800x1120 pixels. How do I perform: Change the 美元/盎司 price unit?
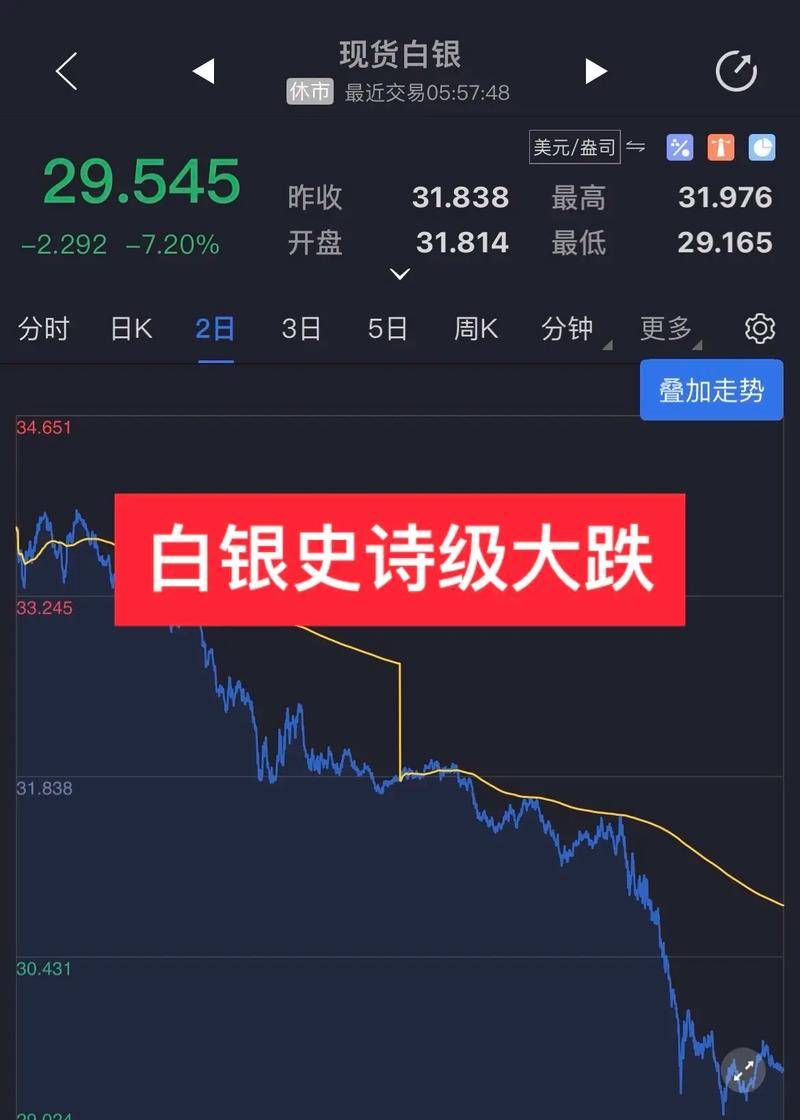point(575,148)
